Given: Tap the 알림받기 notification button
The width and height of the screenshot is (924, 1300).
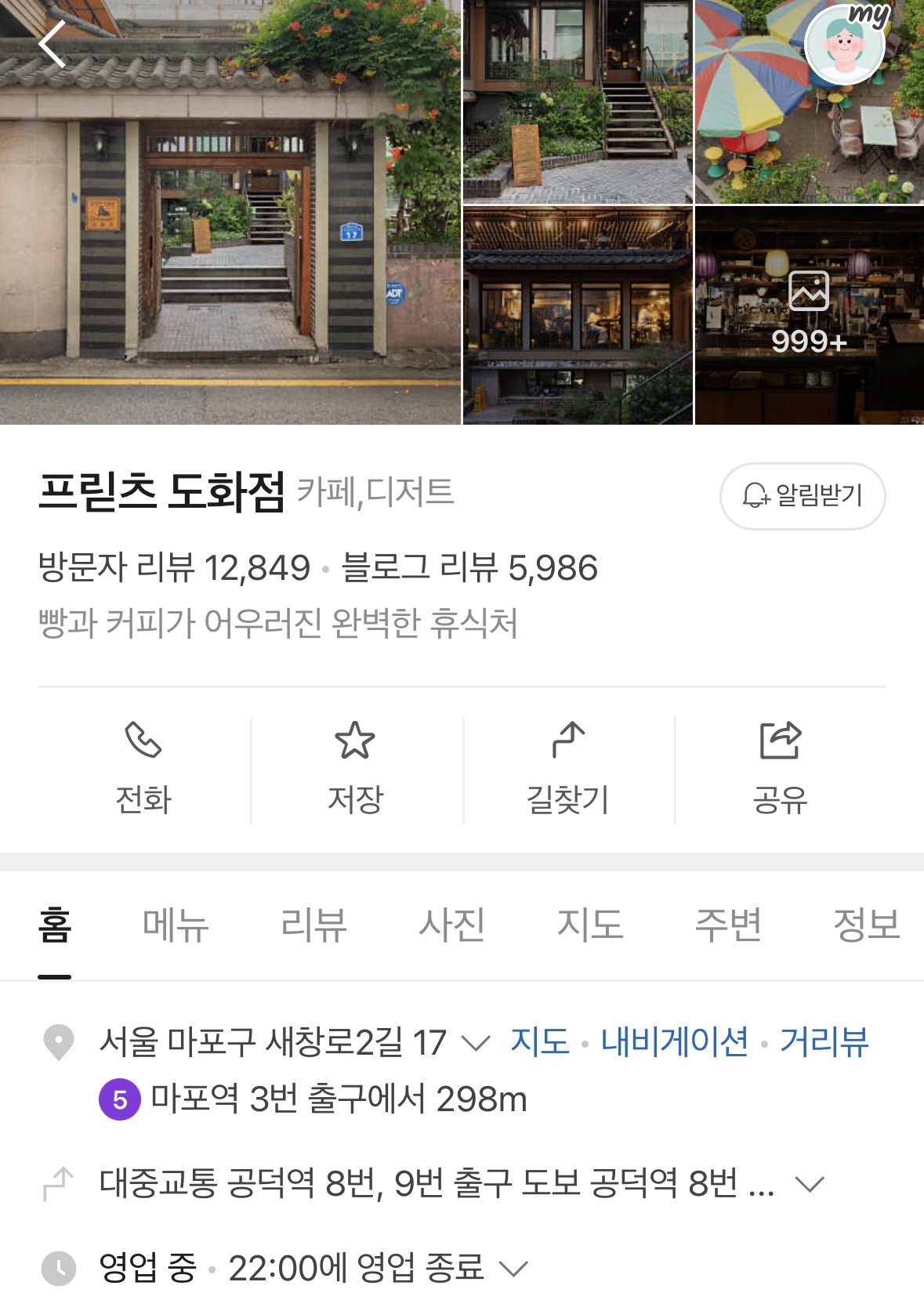Looking at the screenshot, I should tap(803, 495).
